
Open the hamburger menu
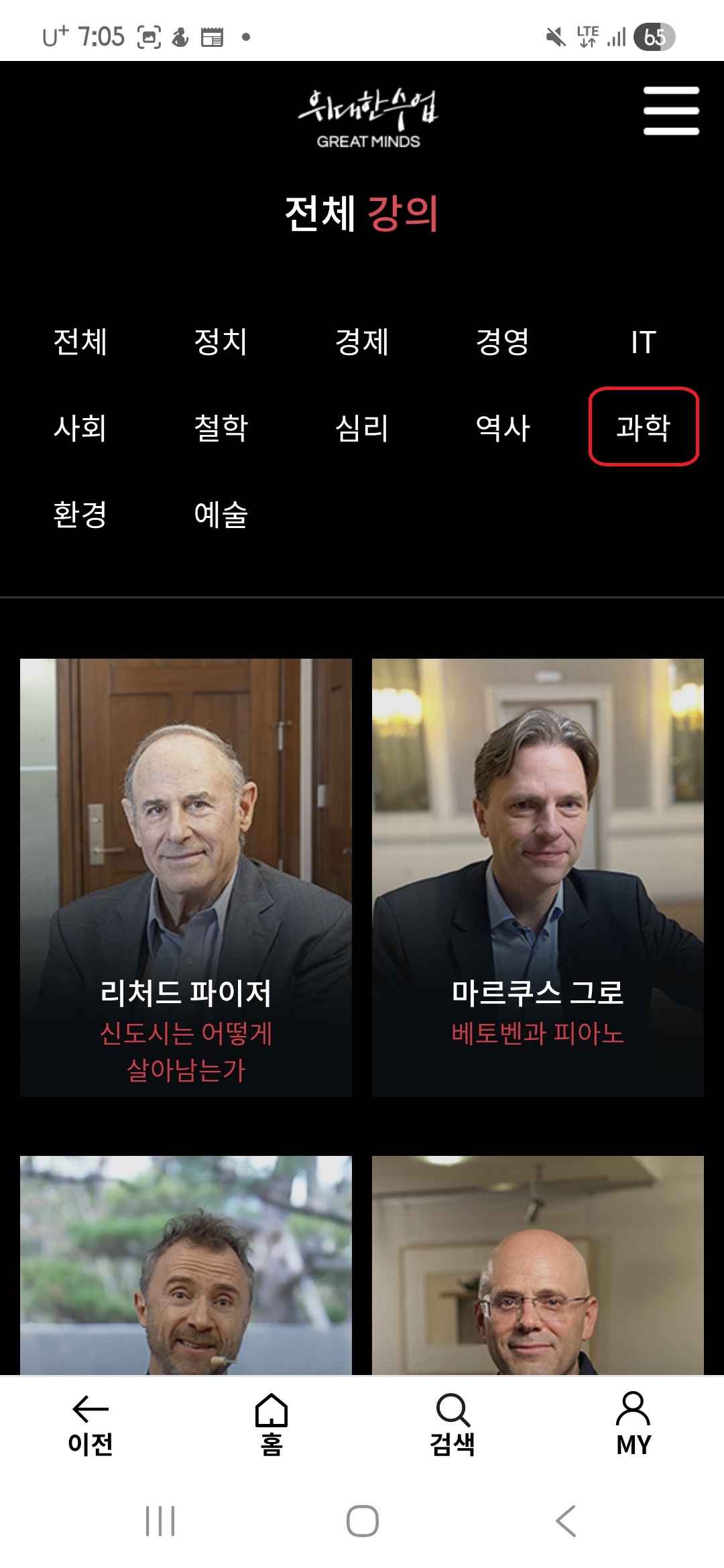(671, 111)
